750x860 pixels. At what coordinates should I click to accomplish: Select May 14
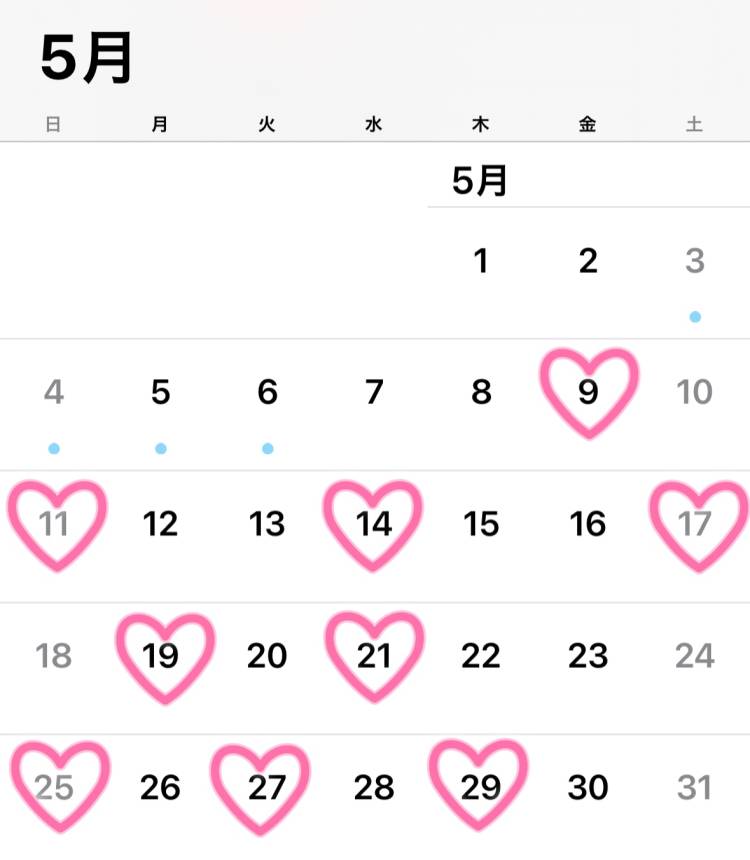374,524
